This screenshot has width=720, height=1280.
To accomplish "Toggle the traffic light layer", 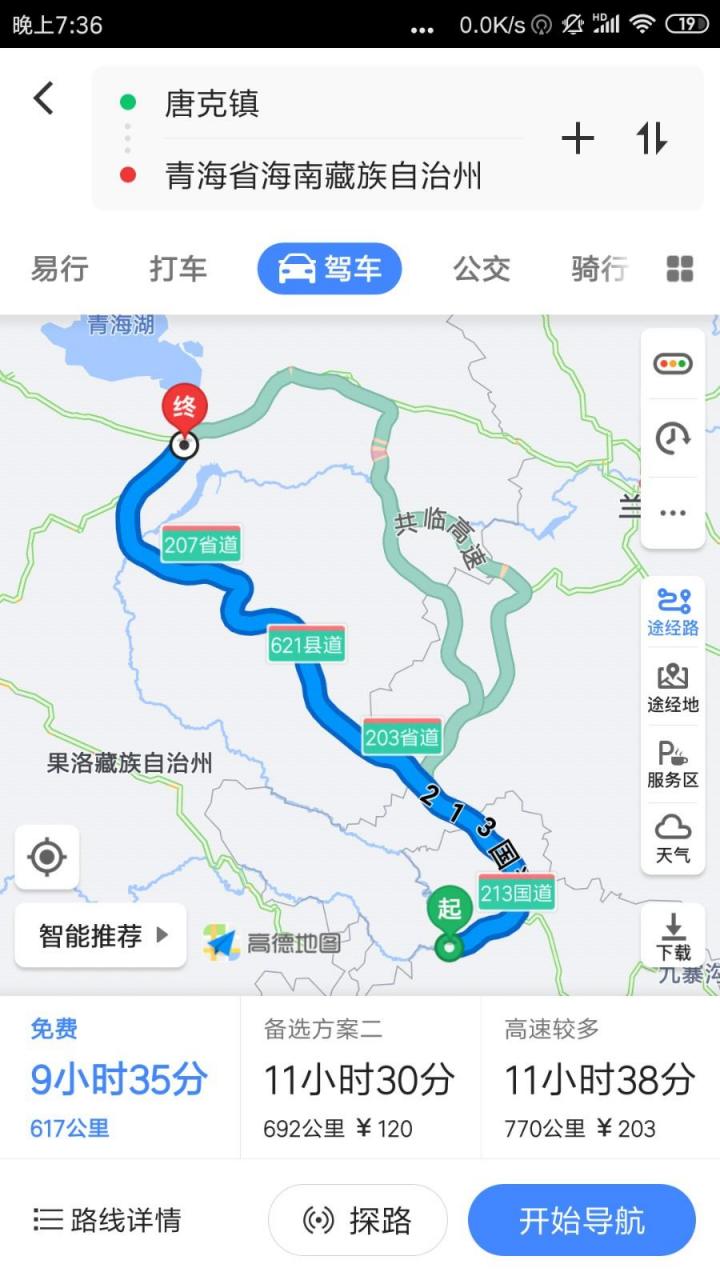I will pos(672,363).
